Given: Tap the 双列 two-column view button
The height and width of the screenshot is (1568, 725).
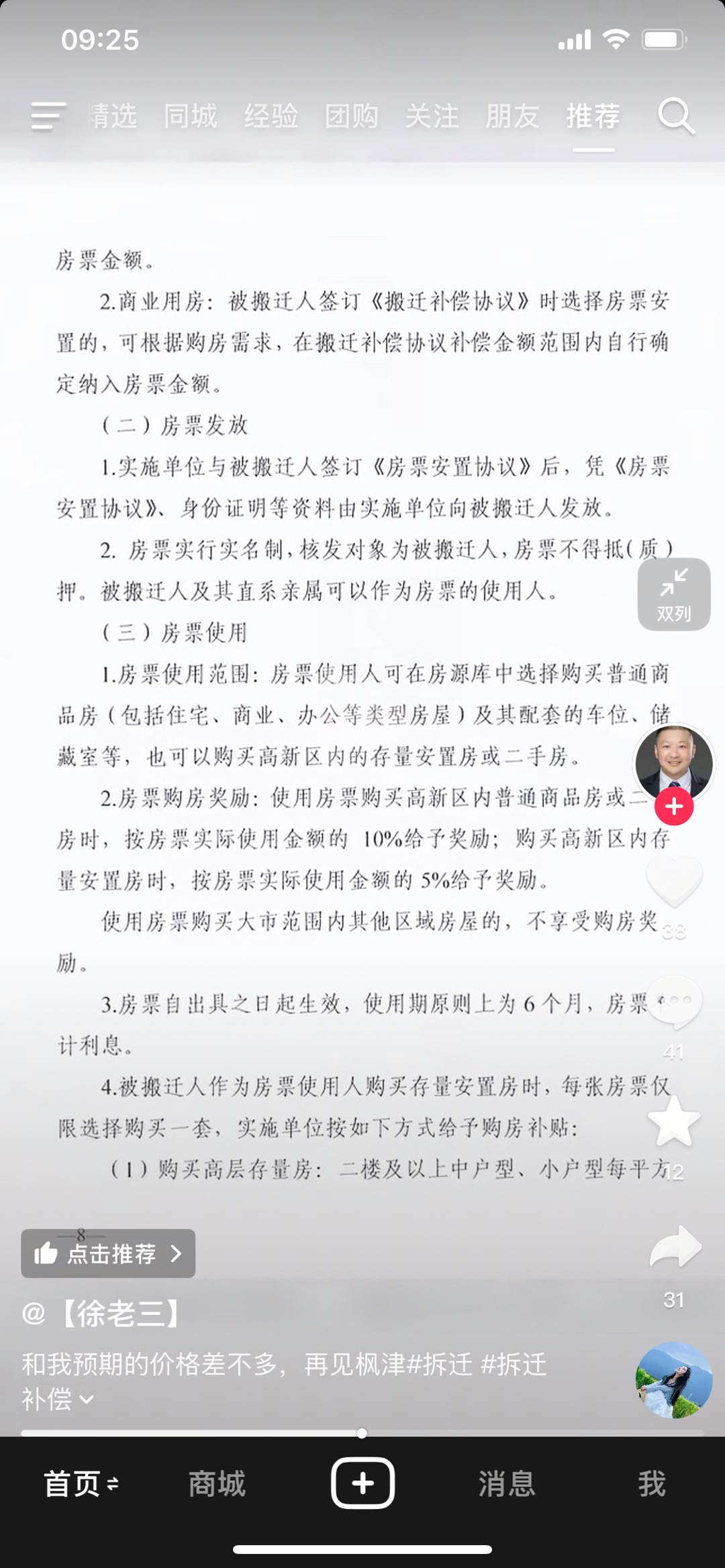Looking at the screenshot, I should coord(673,594).
